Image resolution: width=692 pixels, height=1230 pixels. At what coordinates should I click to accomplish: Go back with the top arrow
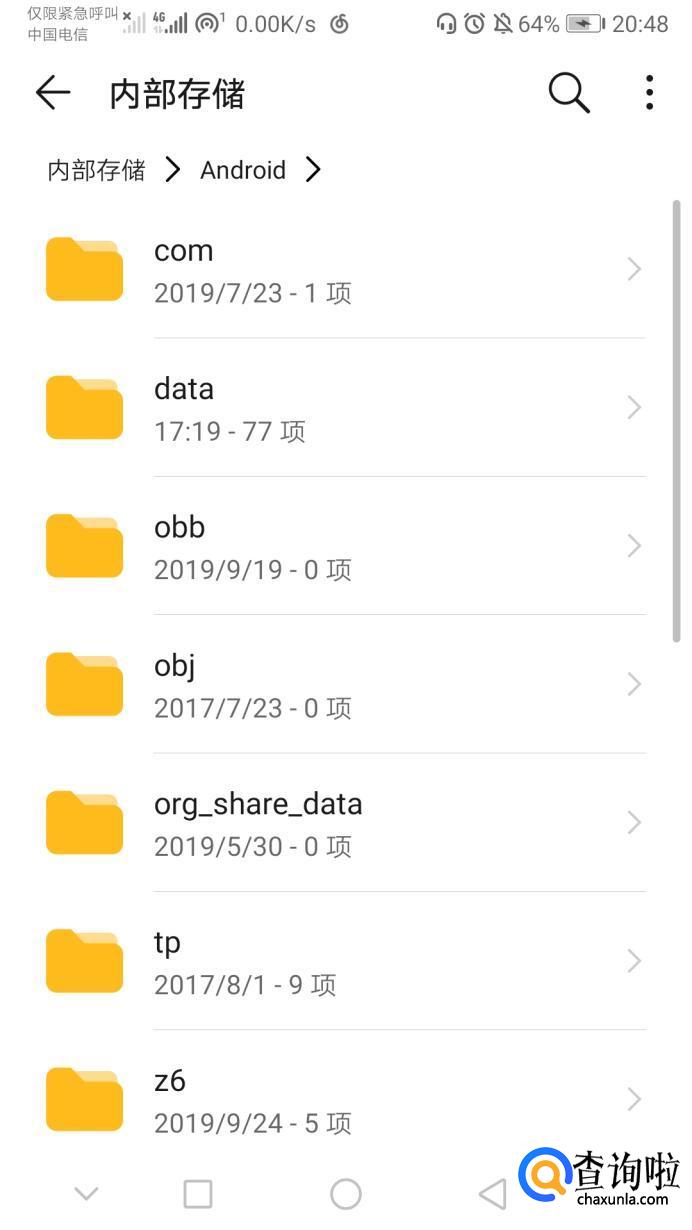coord(53,93)
